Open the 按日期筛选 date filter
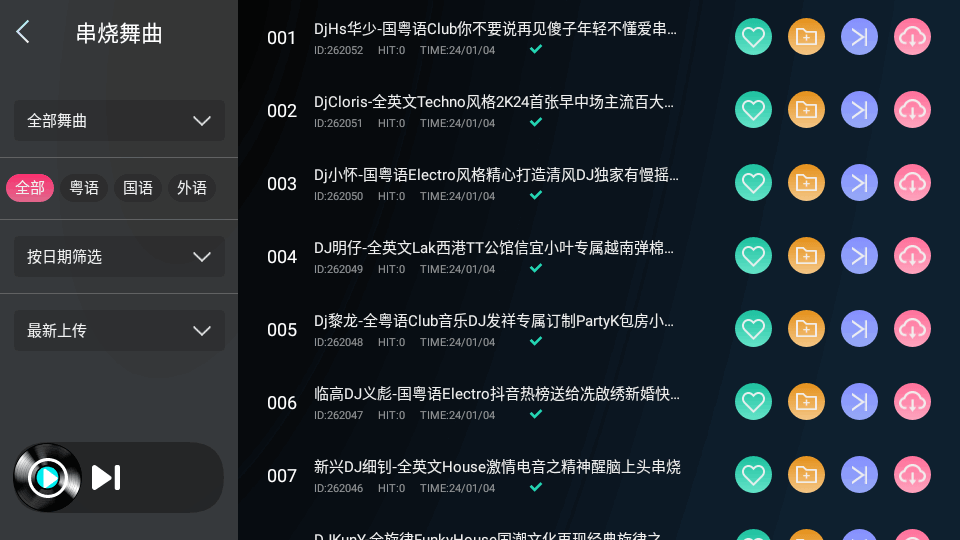This screenshot has width=960, height=540. pyautogui.click(x=119, y=257)
